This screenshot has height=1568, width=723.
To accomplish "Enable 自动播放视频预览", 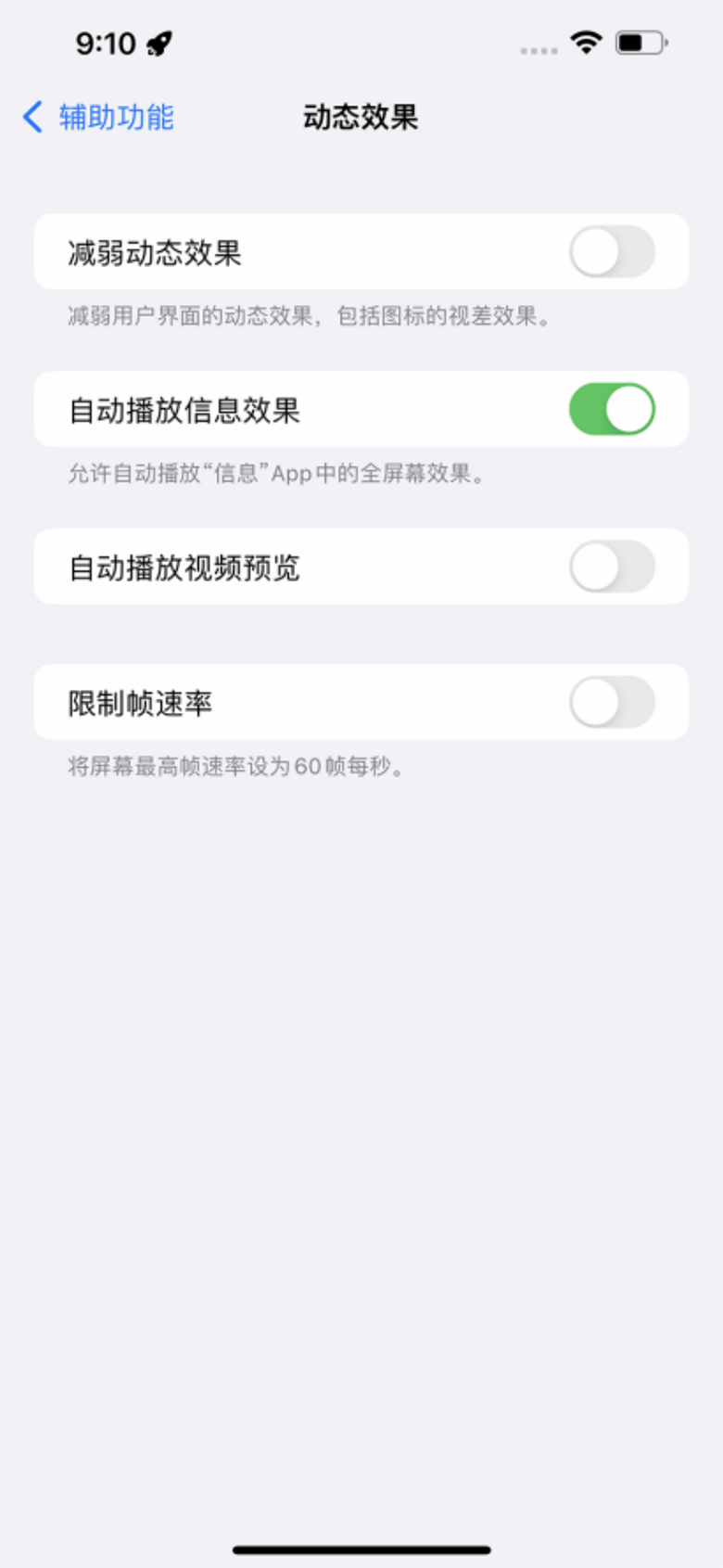I will (x=612, y=567).
